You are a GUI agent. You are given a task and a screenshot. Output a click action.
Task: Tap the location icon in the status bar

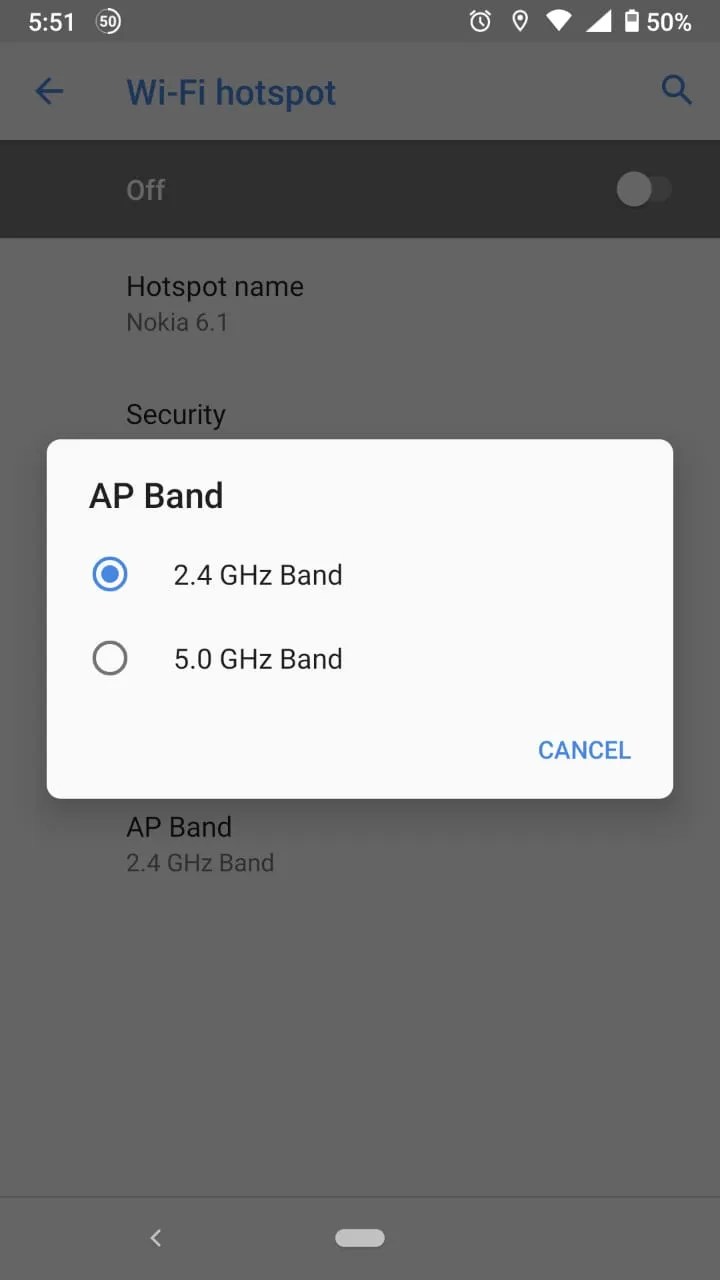[519, 20]
